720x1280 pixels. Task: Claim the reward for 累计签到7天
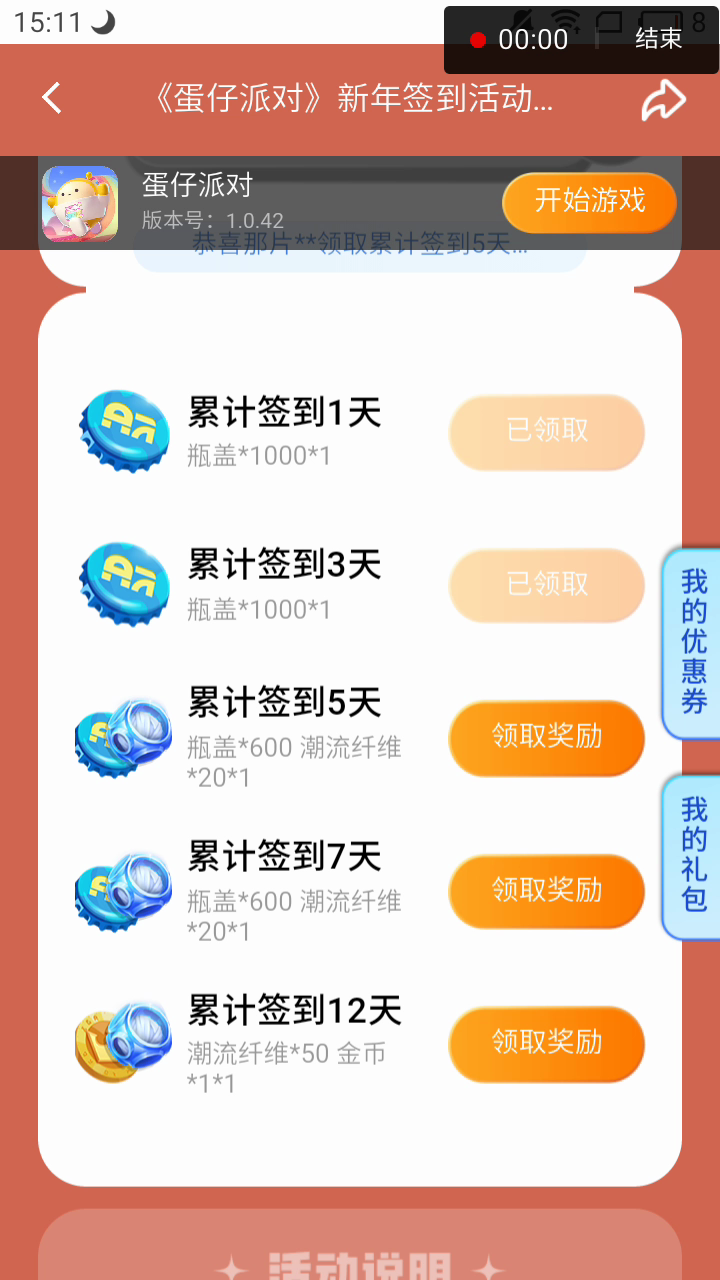pyautogui.click(x=546, y=890)
